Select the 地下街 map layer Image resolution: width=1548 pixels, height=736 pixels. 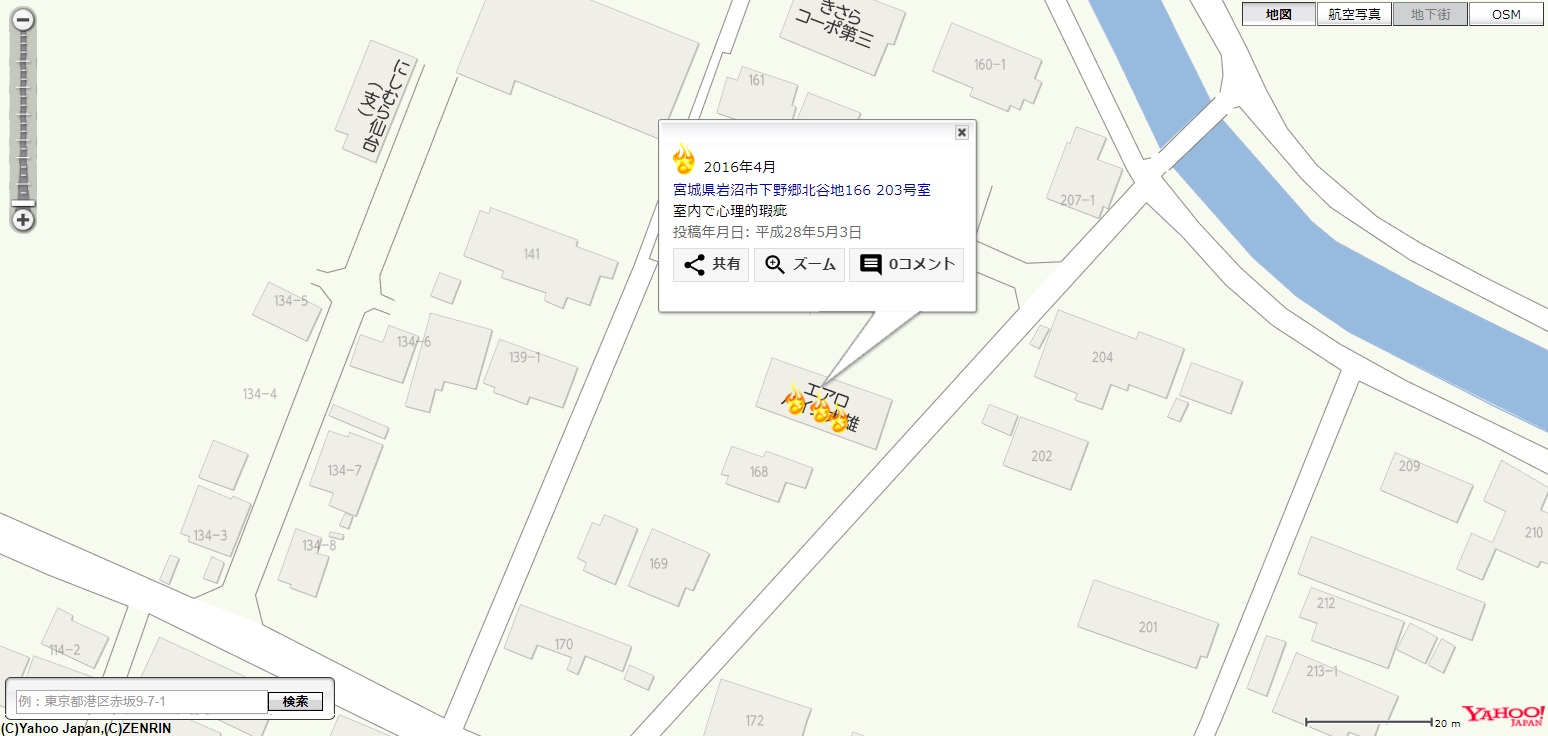(1430, 14)
